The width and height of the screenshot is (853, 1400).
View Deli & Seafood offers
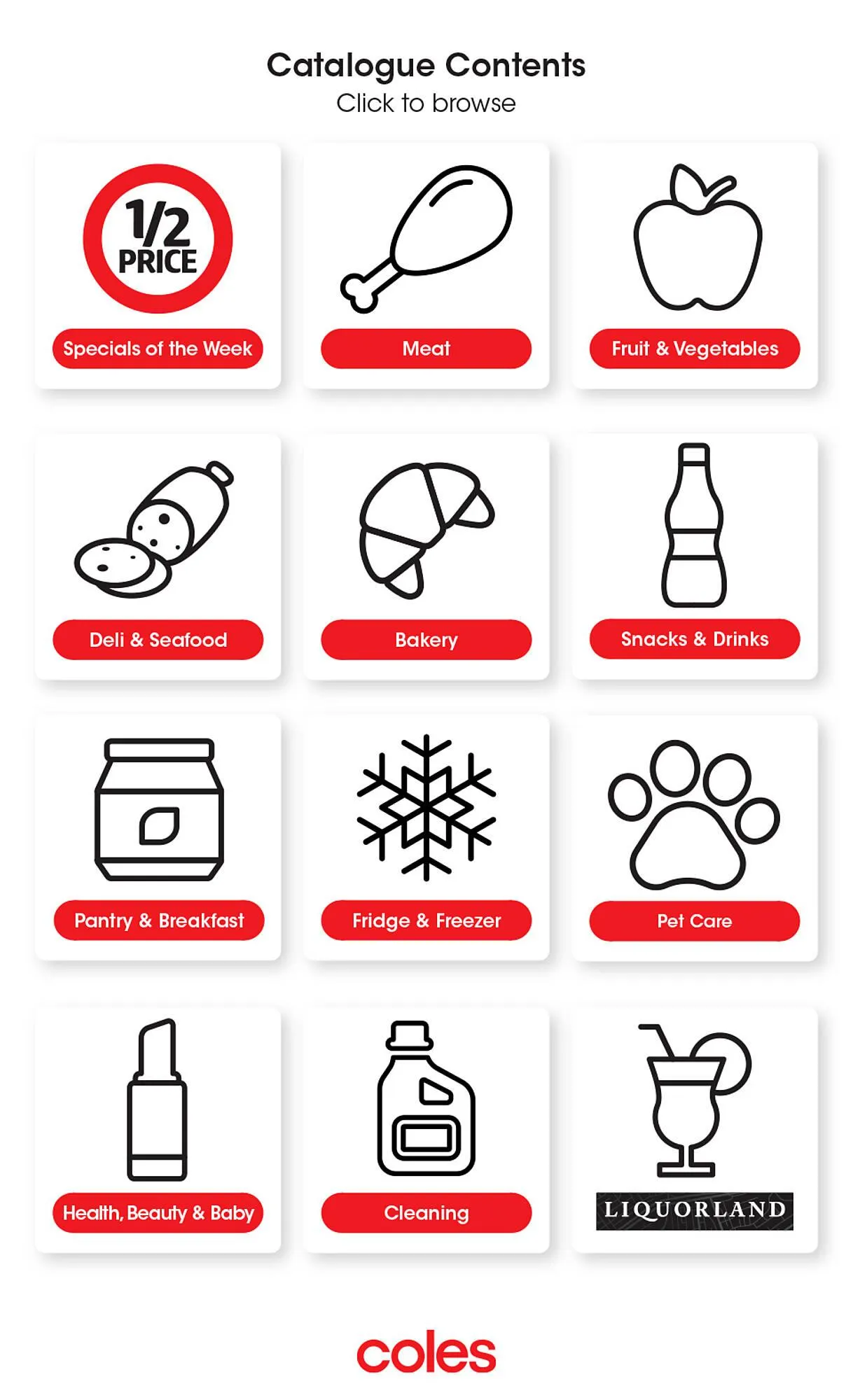pyautogui.click(x=158, y=640)
